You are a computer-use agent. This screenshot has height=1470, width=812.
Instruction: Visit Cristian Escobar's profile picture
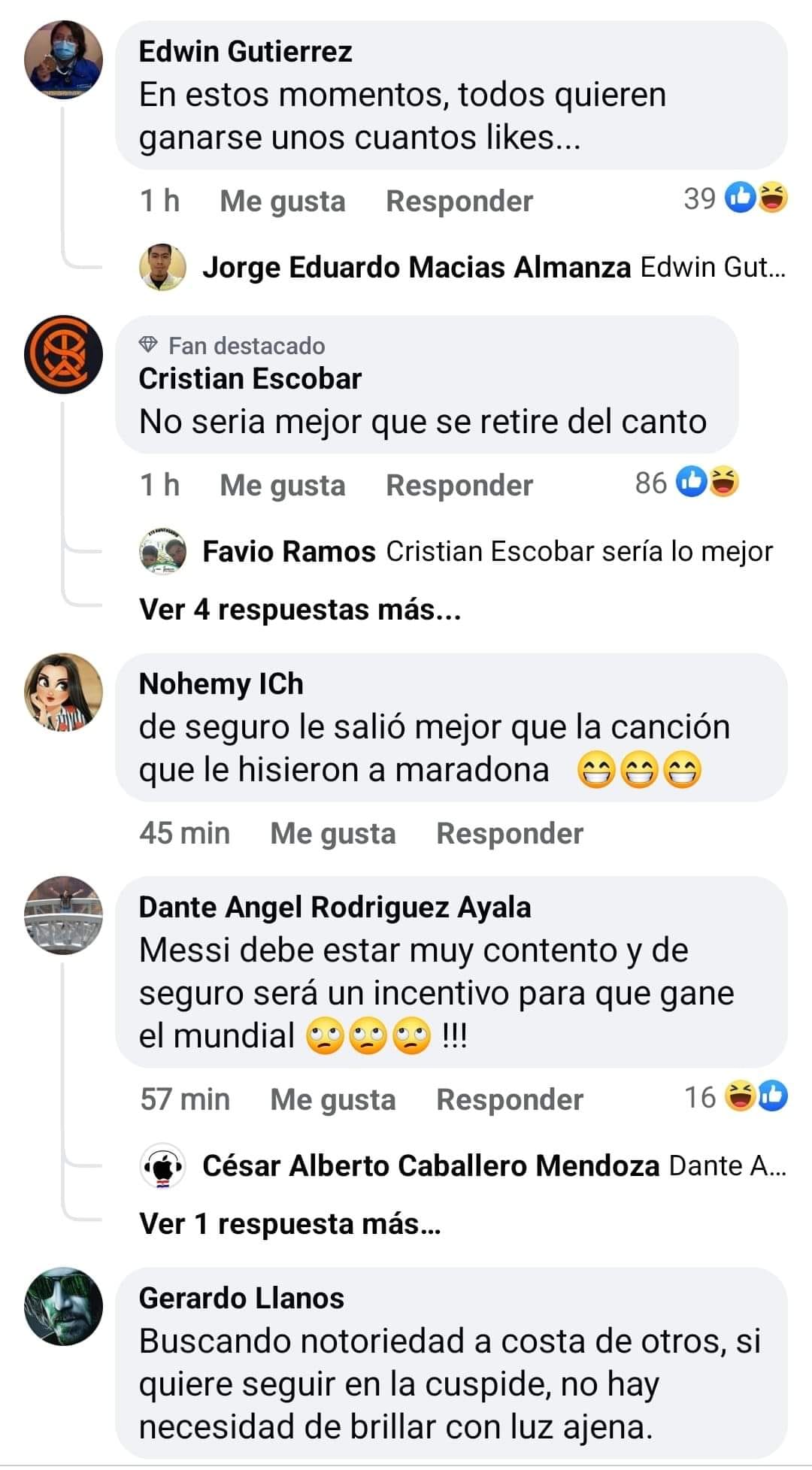(x=63, y=355)
